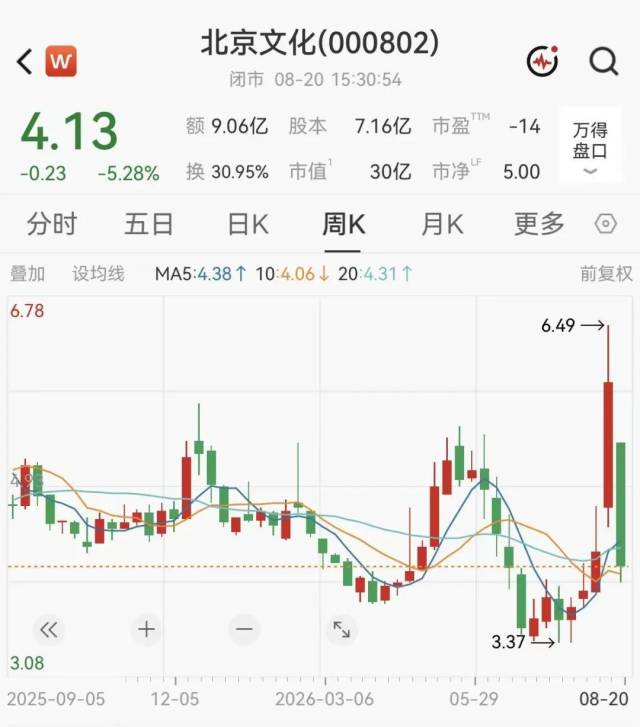Expand the 万得盘口 panel

point(590,146)
